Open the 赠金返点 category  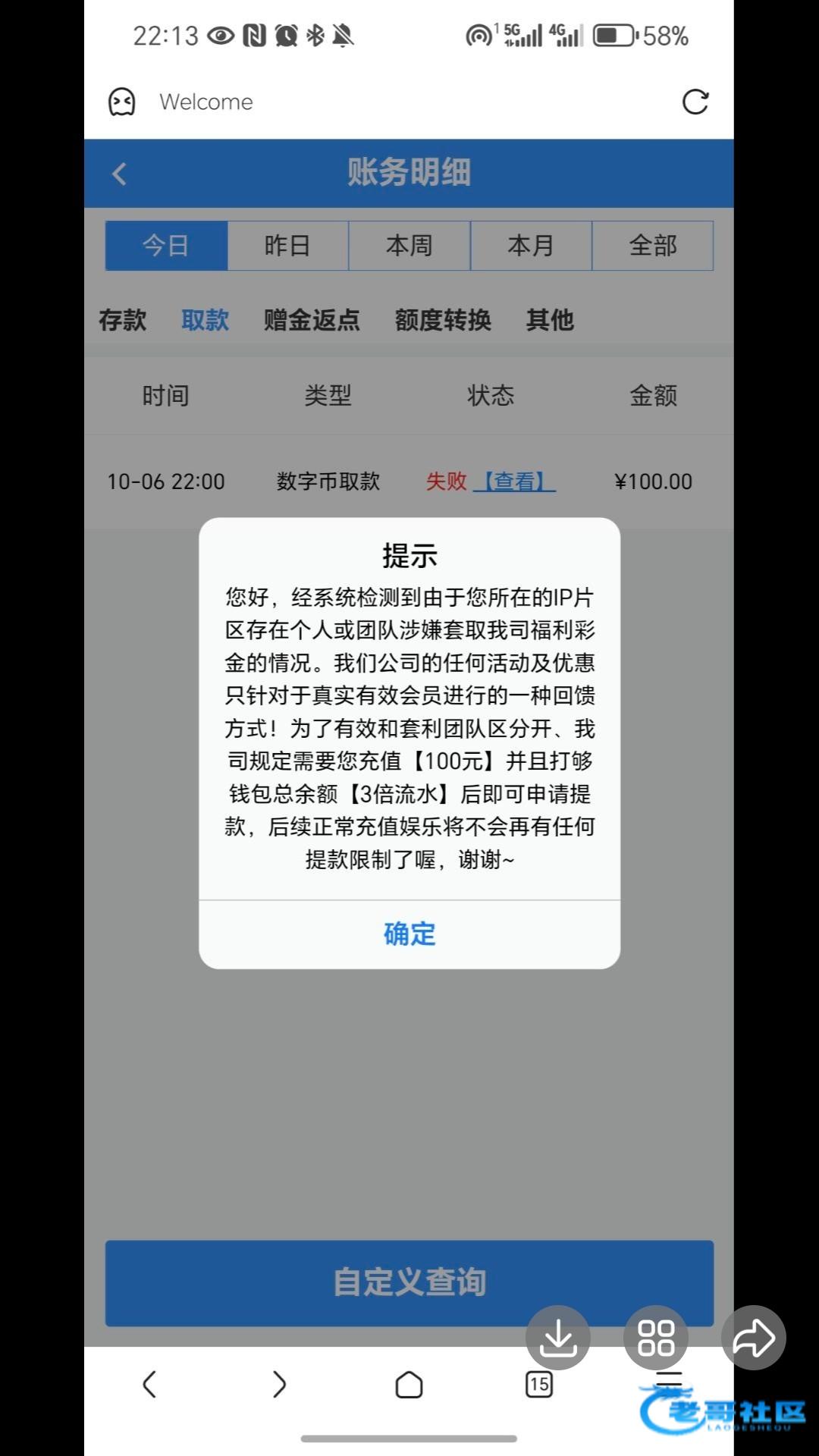(312, 320)
